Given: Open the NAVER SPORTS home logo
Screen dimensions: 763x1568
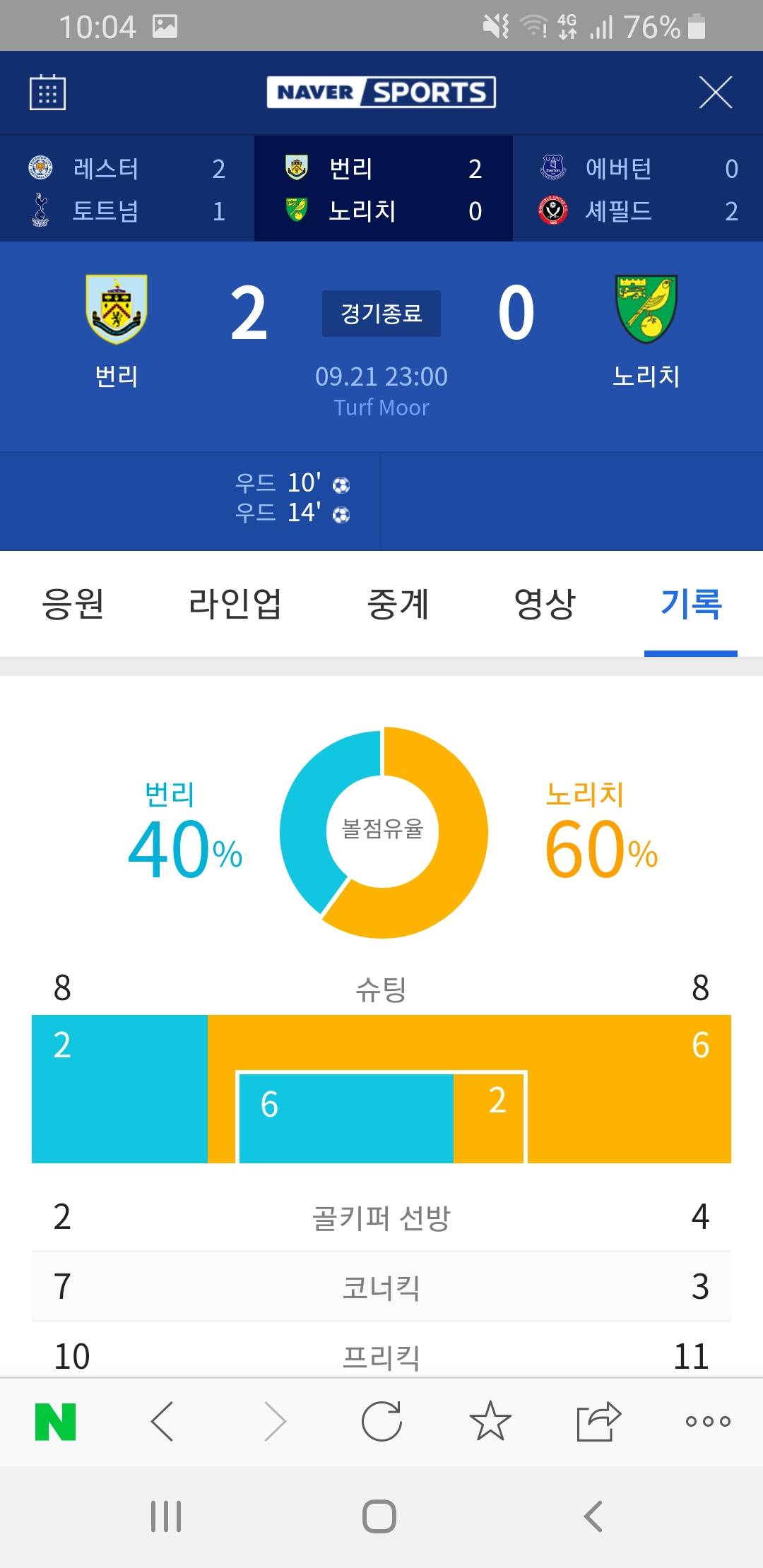Looking at the screenshot, I should pos(381,93).
